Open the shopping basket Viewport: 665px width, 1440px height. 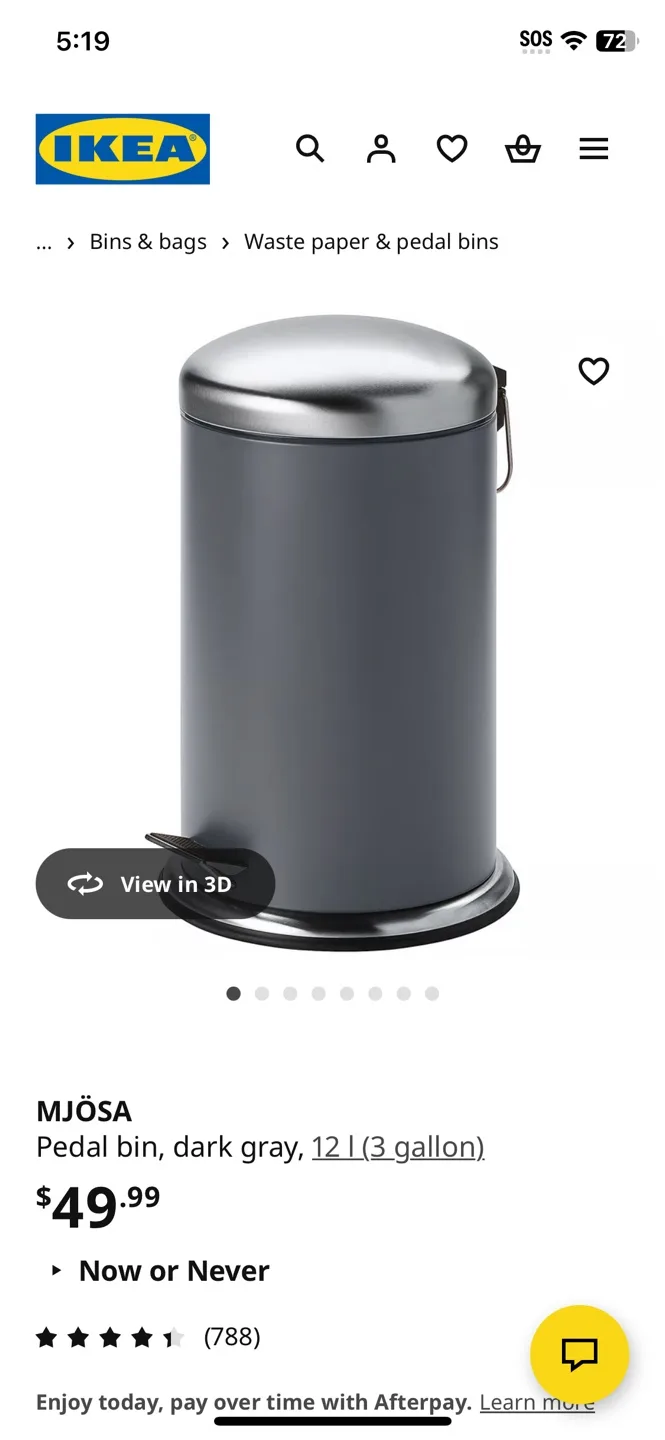[522, 149]
